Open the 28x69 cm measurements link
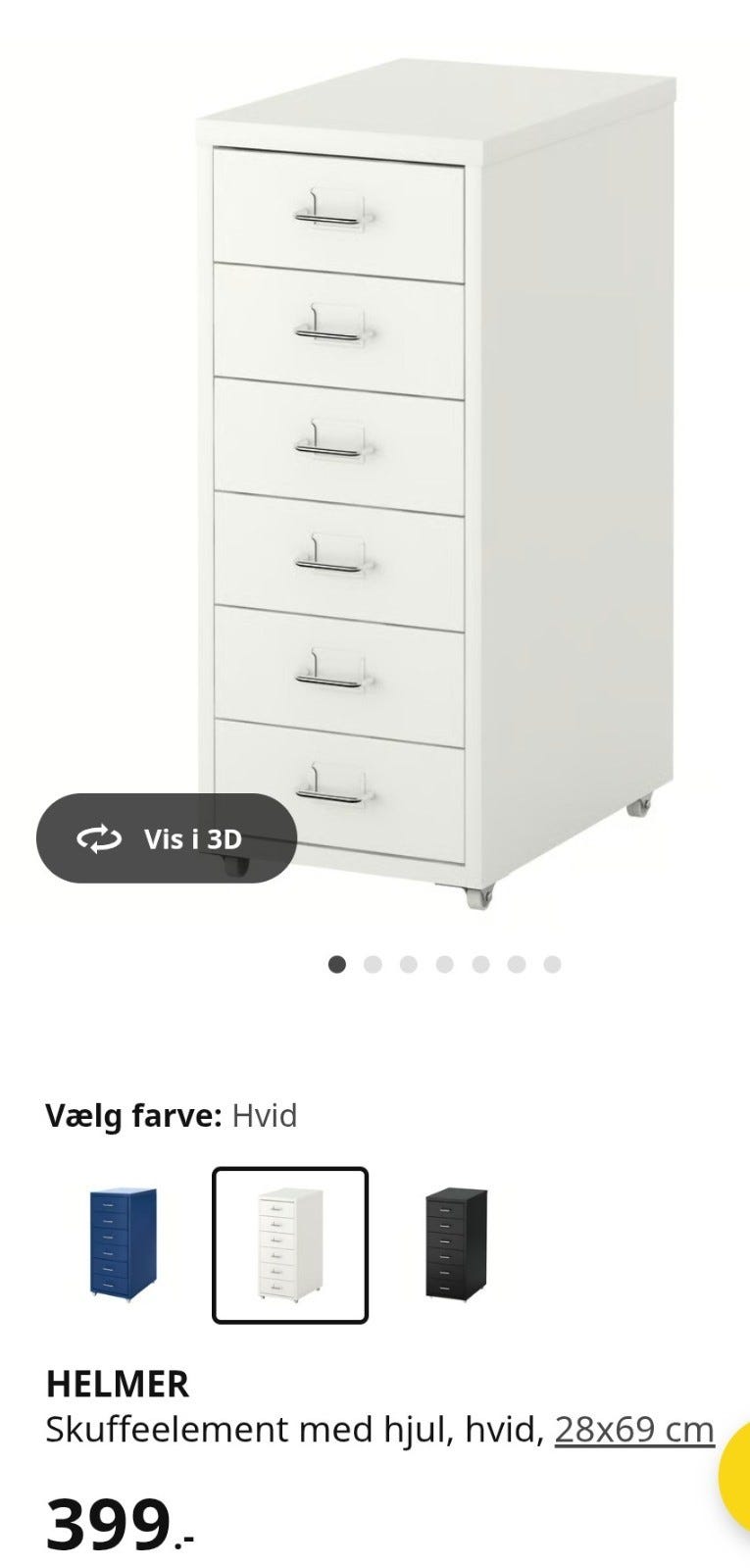 pyautogui.click(x=634, y=1430)
